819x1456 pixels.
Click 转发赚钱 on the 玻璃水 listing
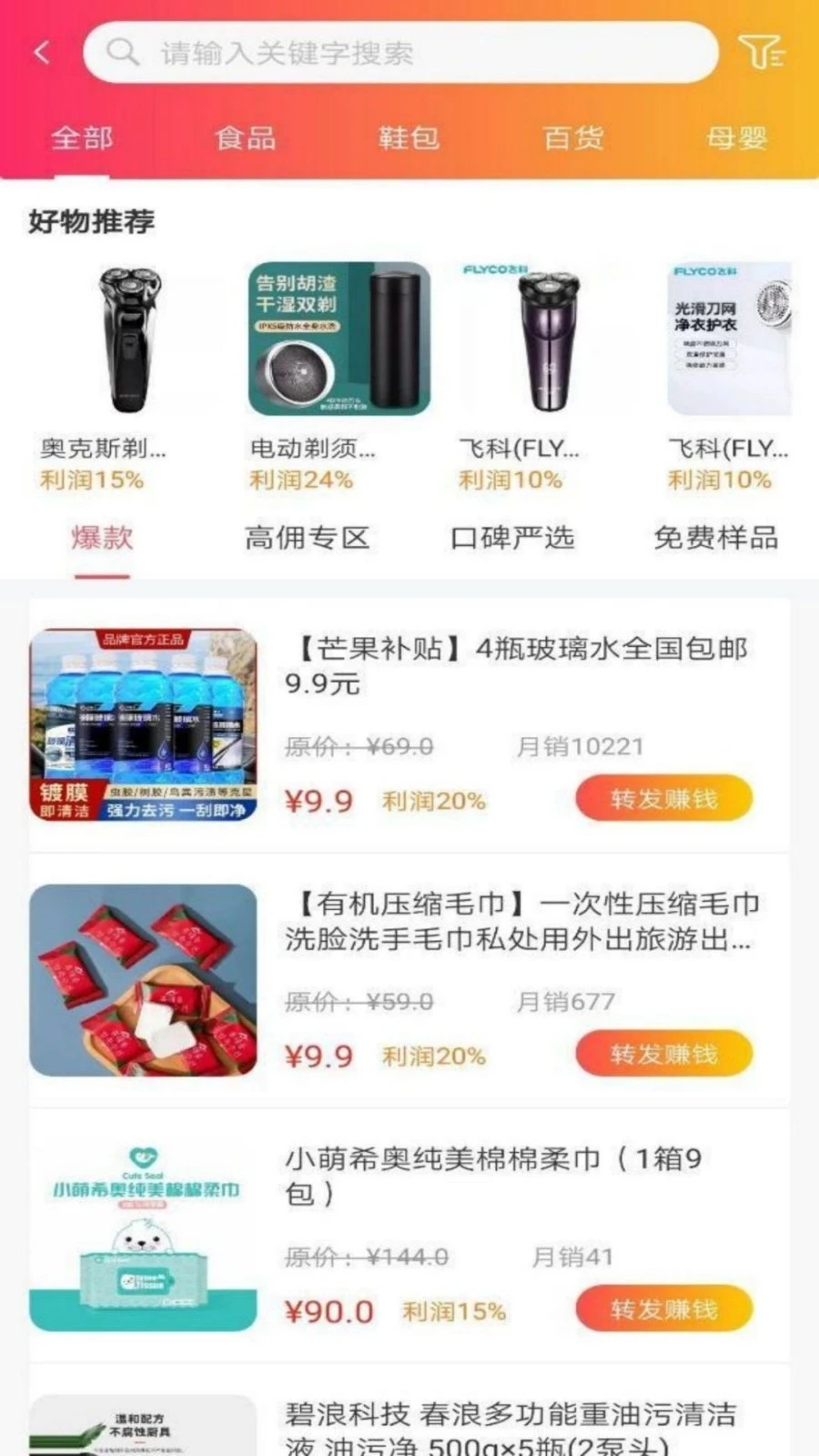point(662,798)
